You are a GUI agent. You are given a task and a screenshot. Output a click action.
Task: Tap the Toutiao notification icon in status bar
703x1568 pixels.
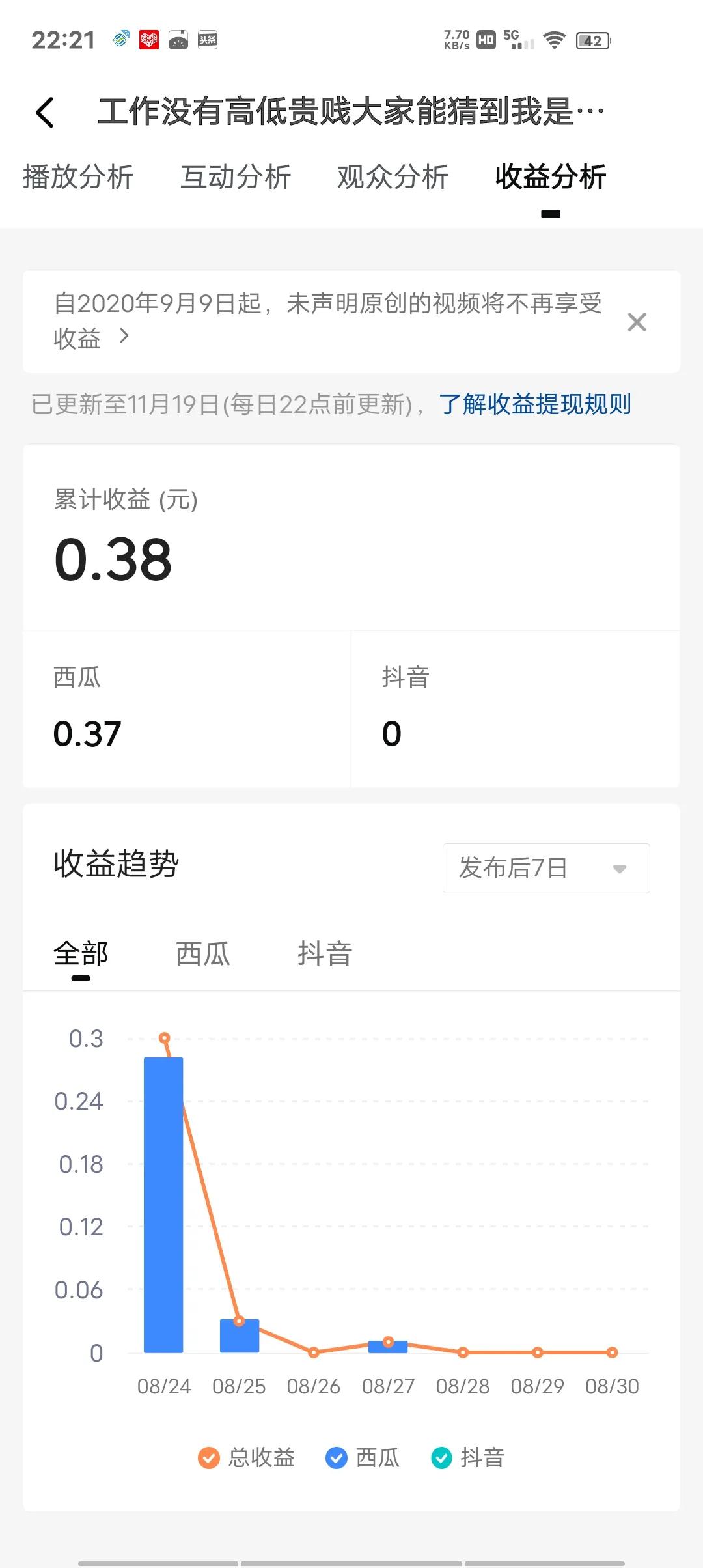[x=207, y=40]
